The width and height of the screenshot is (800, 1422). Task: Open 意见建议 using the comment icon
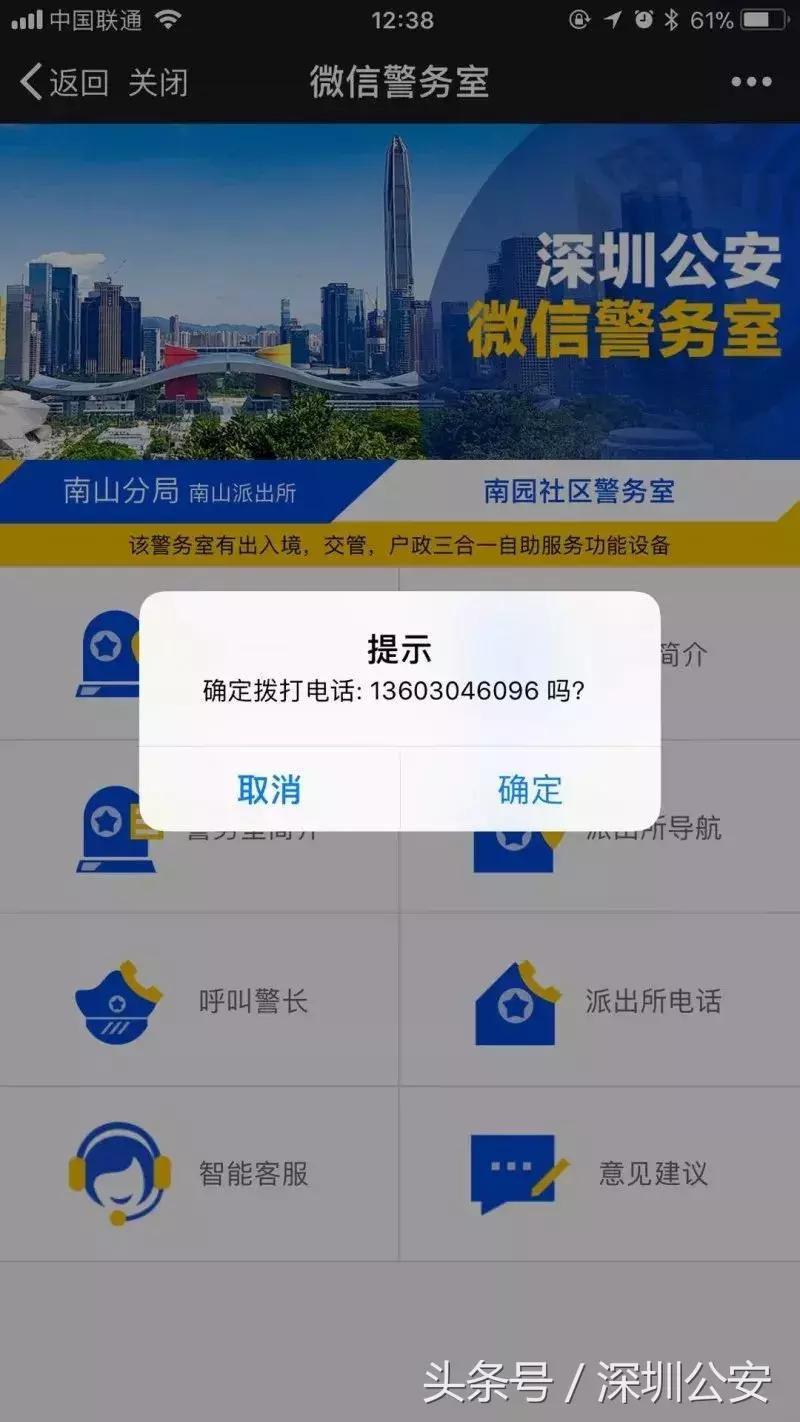pos(516,1173)
